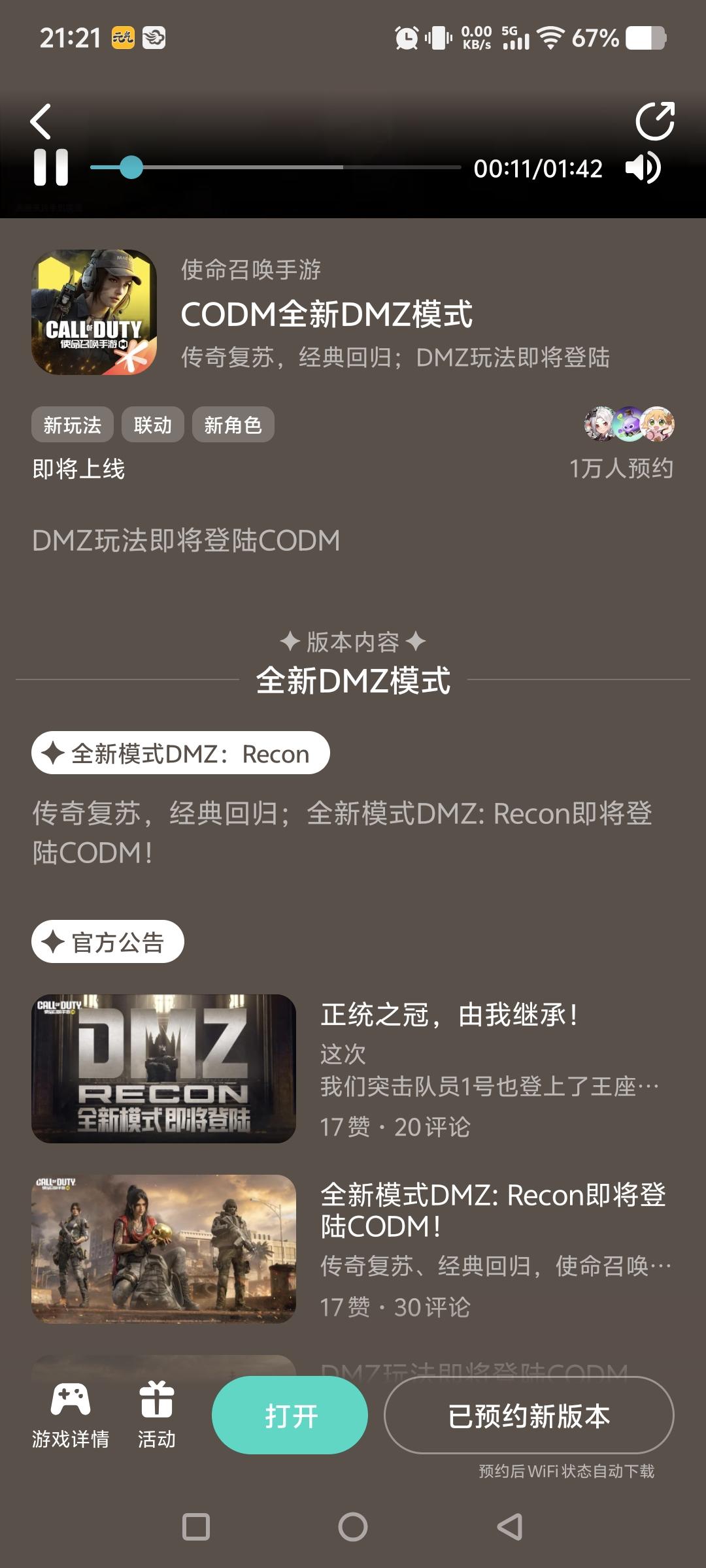Open the 全新模式DMZ: Recon即将登陆CODM！ post

point(493,1210)
